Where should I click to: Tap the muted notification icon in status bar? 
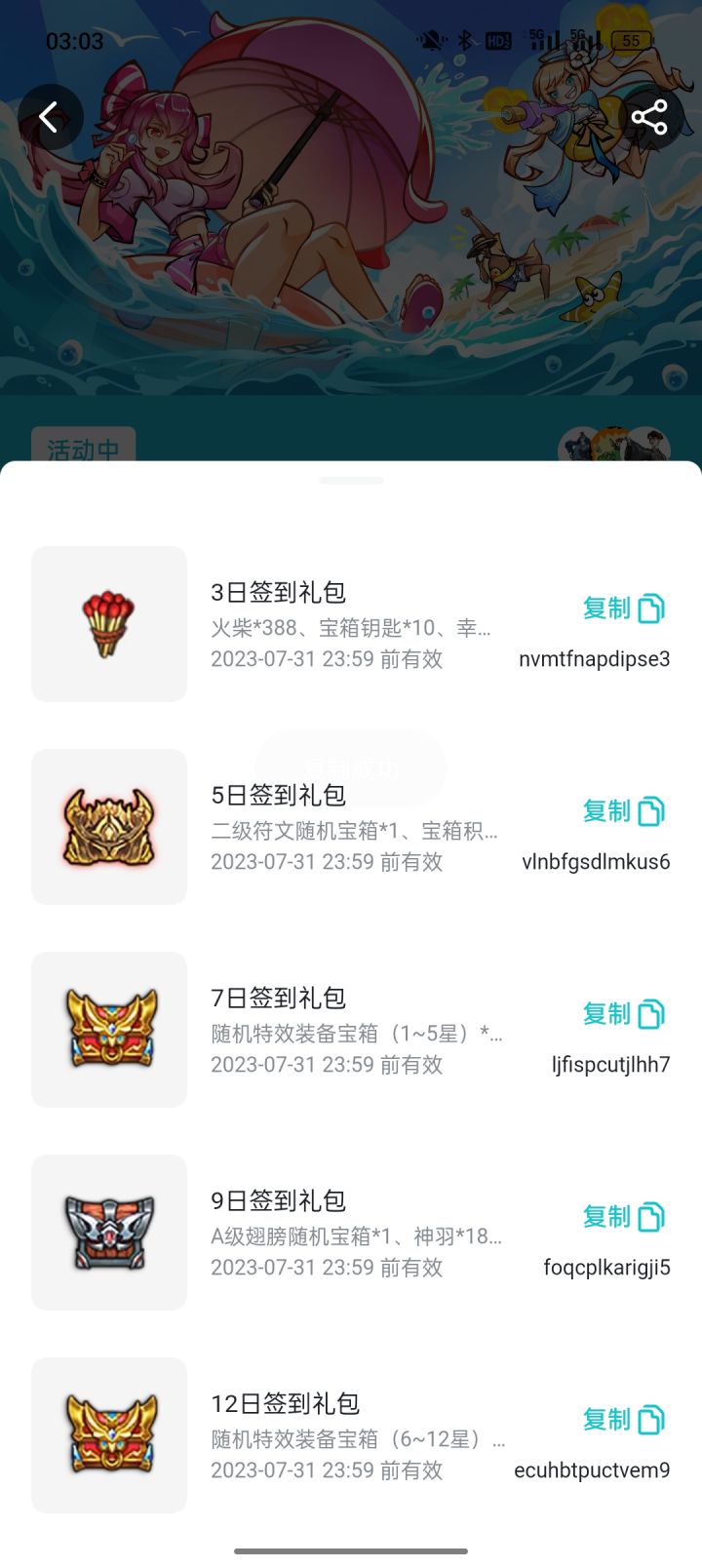point(430,41)
